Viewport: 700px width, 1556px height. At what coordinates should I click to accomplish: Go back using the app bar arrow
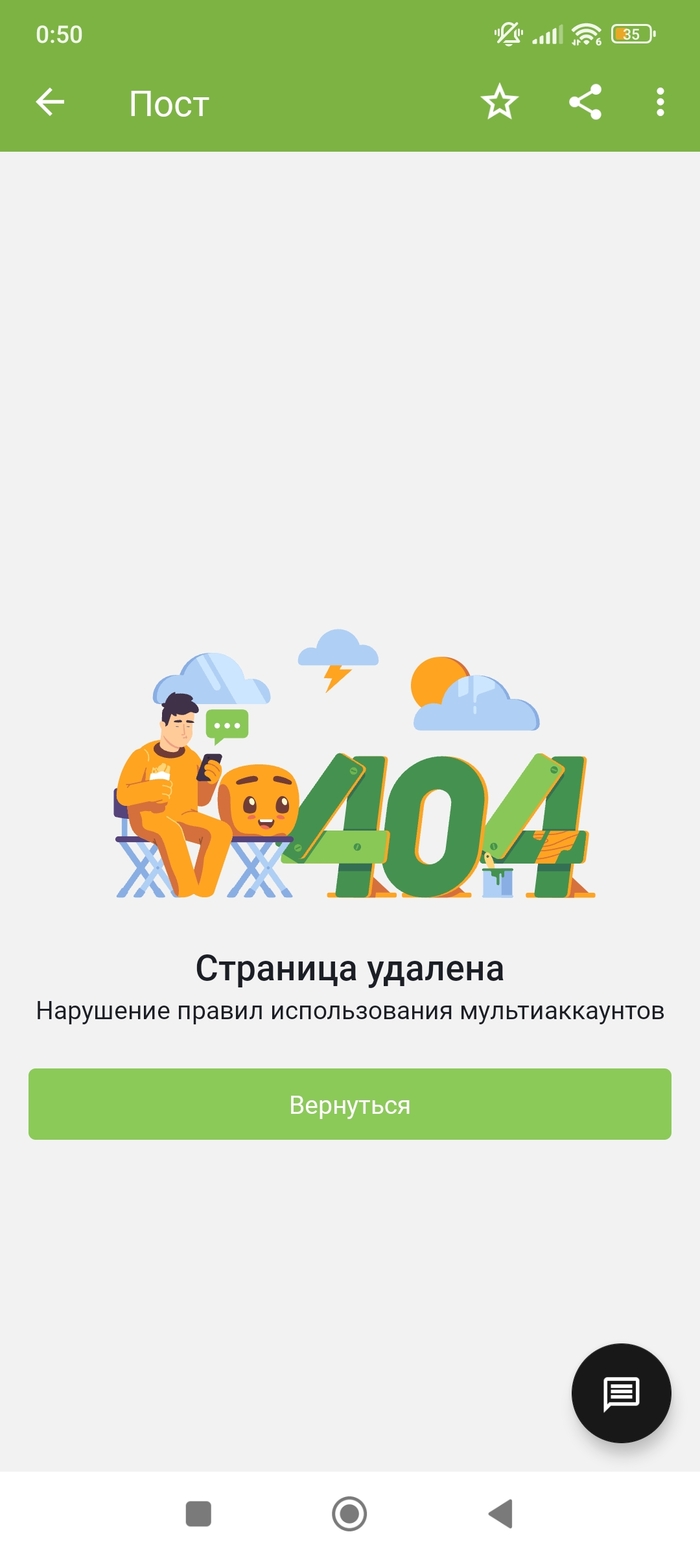50,102
